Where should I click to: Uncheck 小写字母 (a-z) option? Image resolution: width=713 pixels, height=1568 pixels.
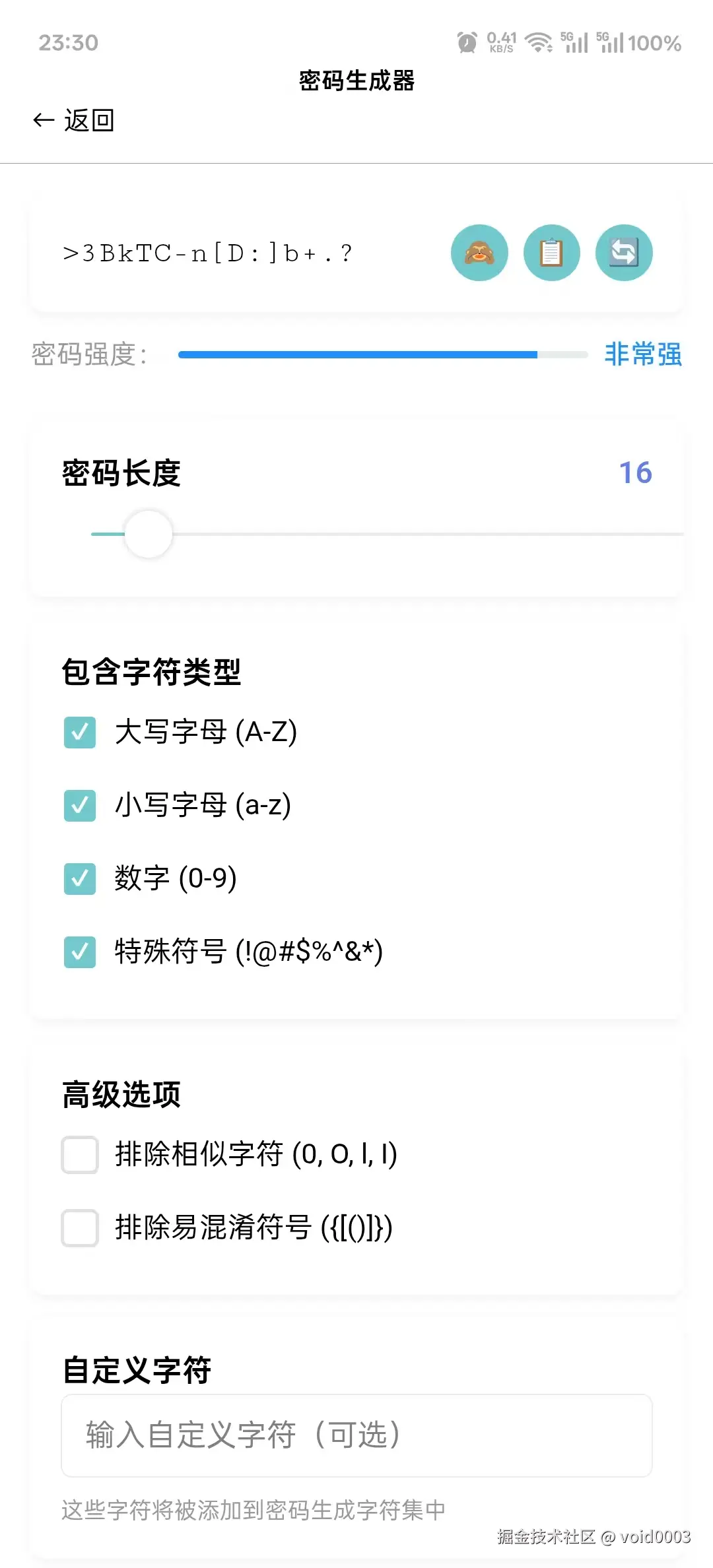coord(79,806)
